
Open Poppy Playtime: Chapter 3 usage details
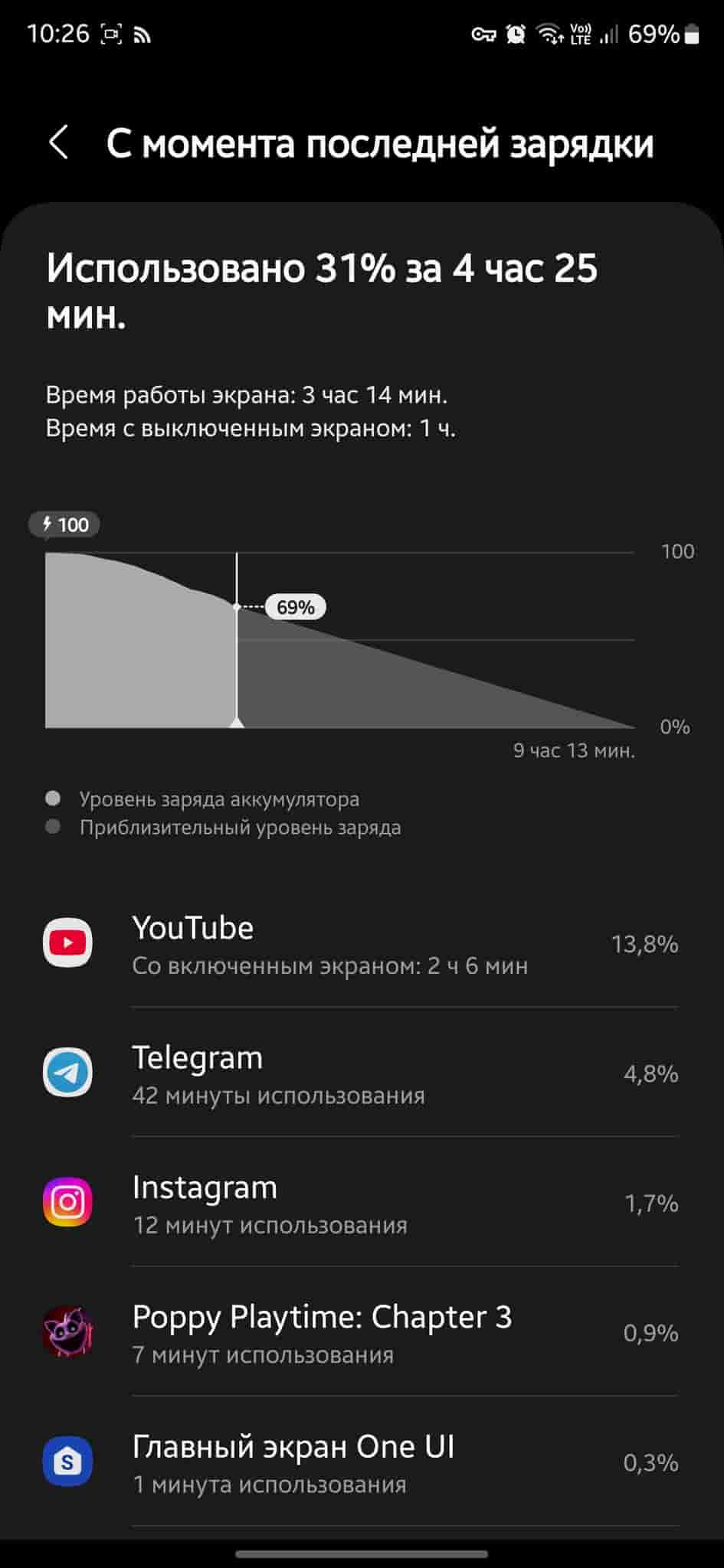[x=360, y=1333]
